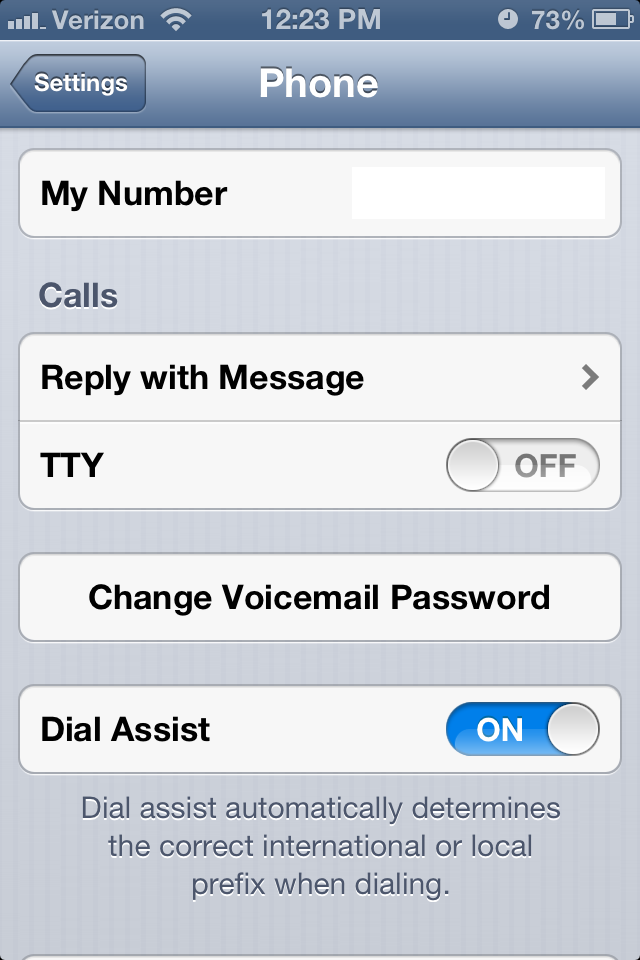Open Reply with Message options

[x=320, y=378]
